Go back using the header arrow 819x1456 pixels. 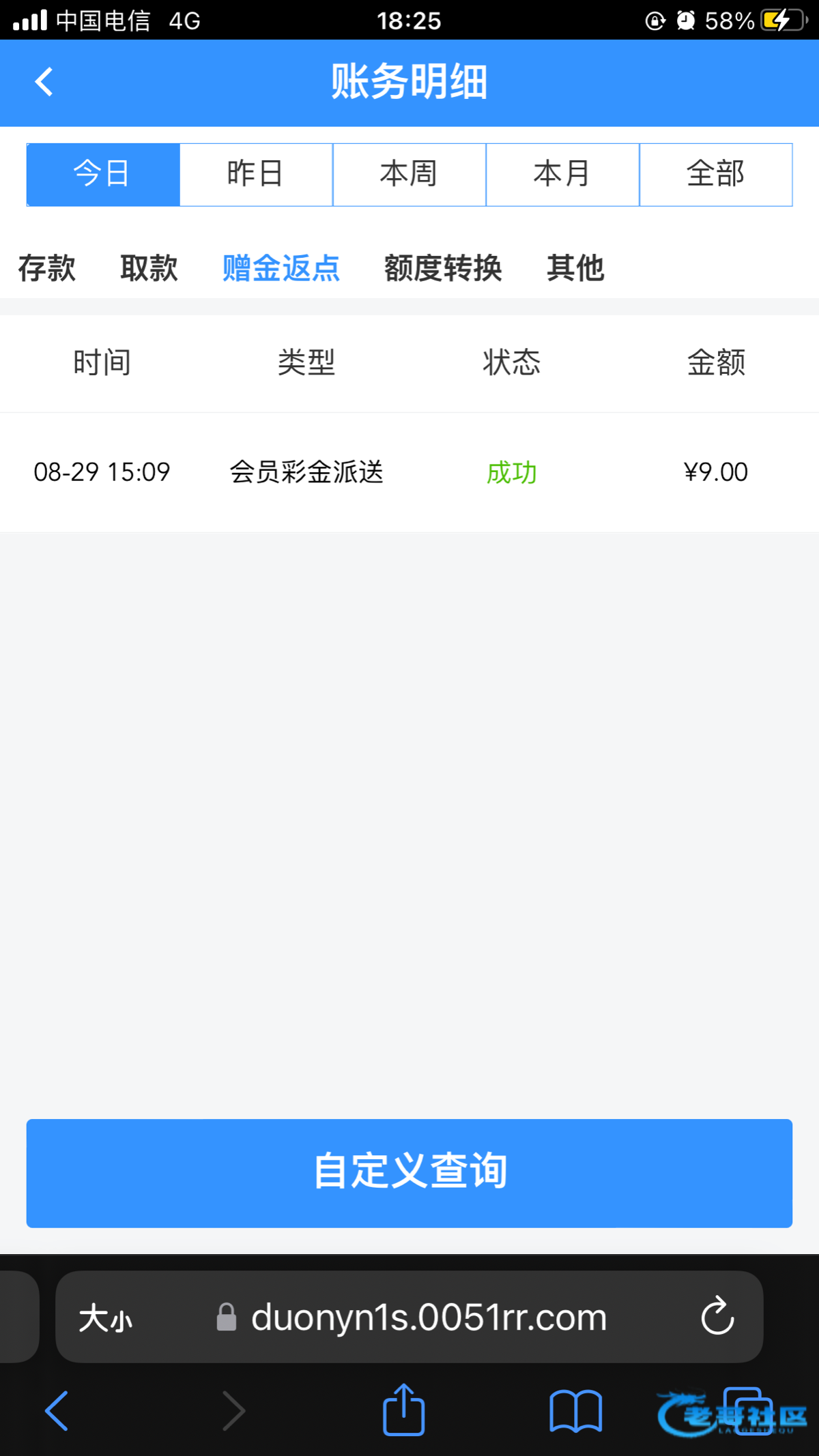tap(44, 82)
